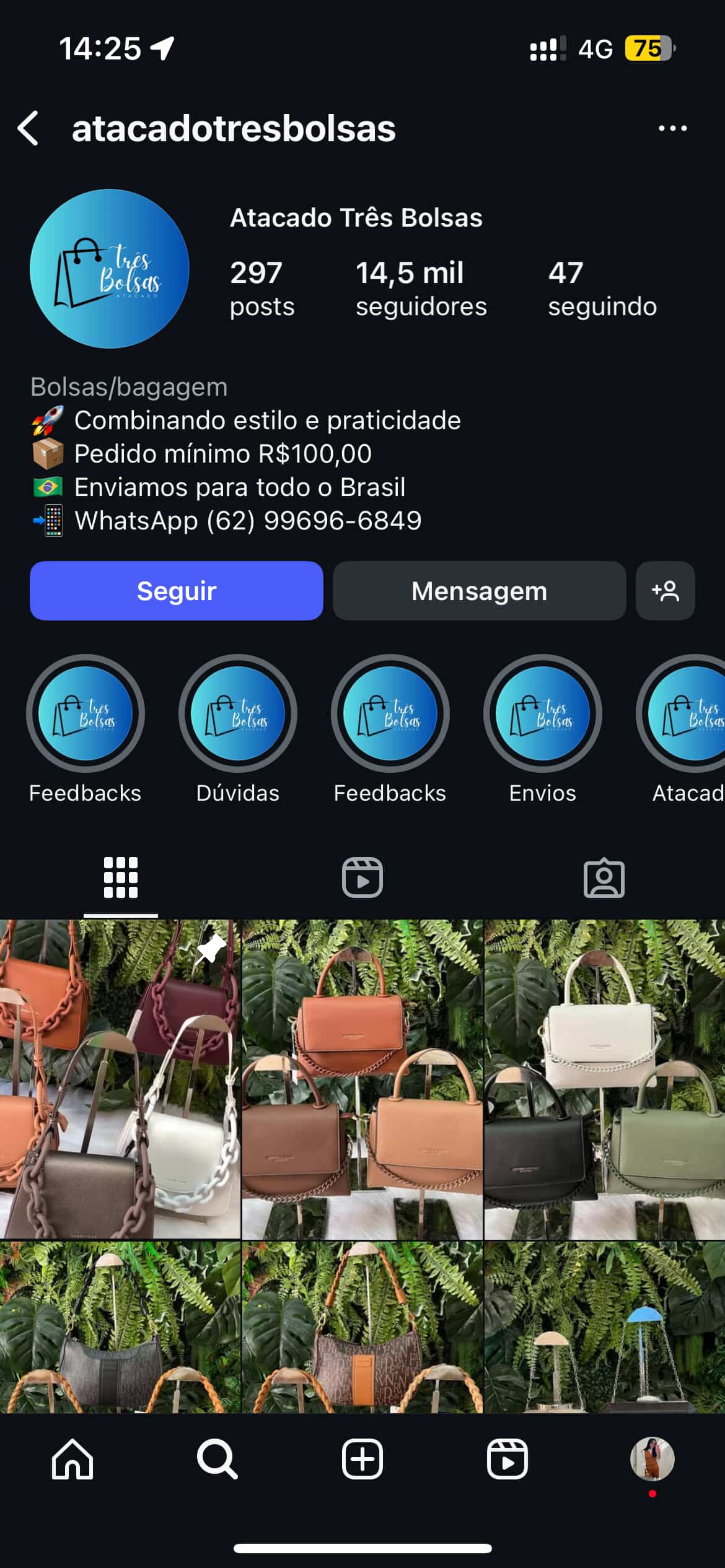Open the search and explore tab
The height and width of the screenshot is (1568, 725).
(x=217, y=1459)
